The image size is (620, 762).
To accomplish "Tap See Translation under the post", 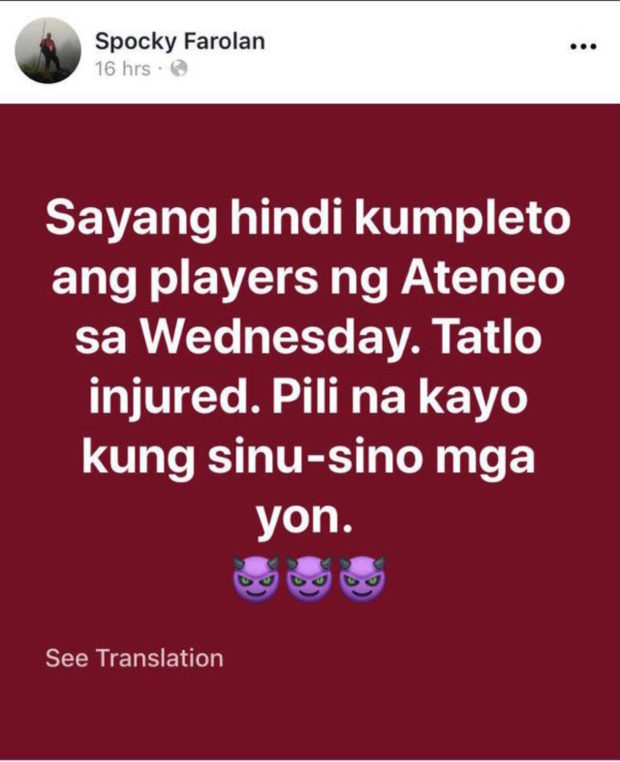I will click(134, 658).
